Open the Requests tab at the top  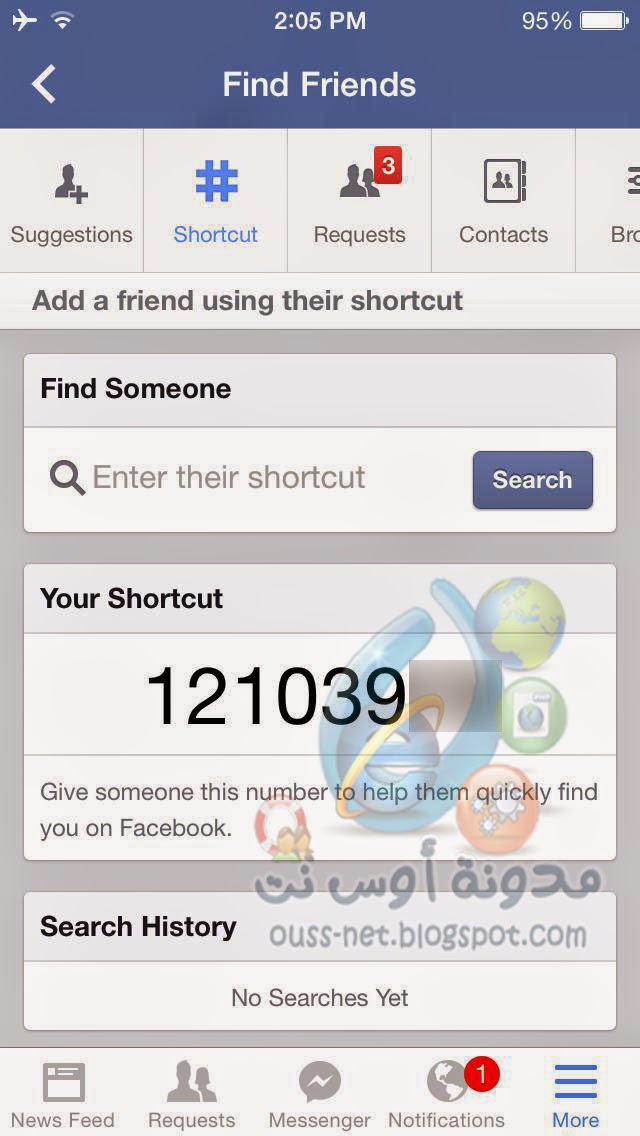(x=359, y=201)
